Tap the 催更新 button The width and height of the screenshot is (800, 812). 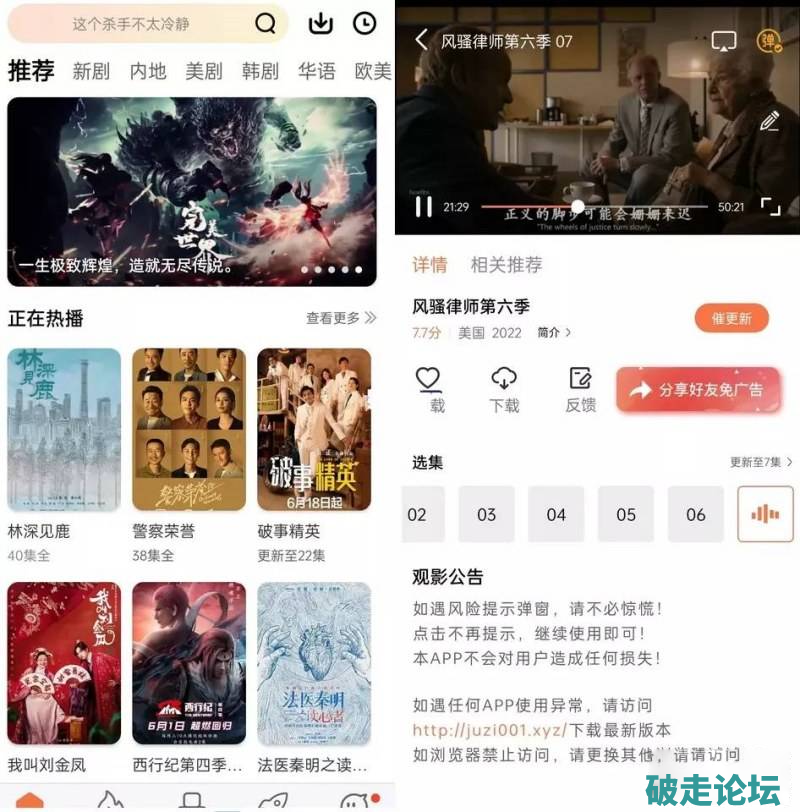tap(731, 319)
